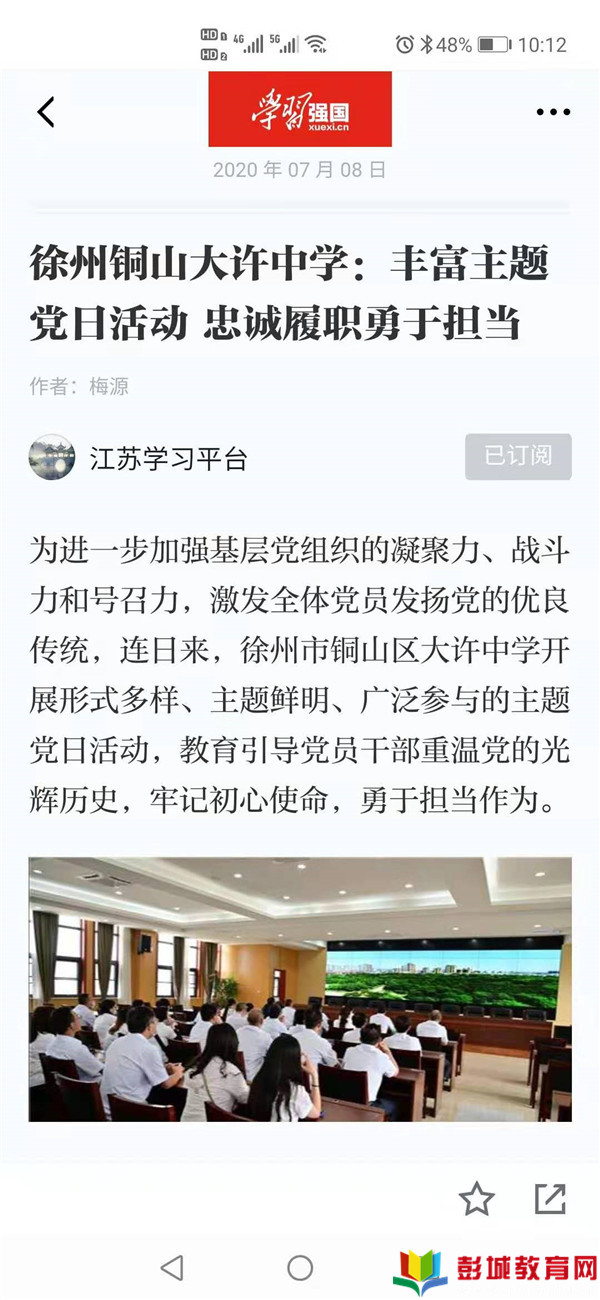The width and height of the screenshot is (600, 1300).
Task: Tap the system back triangle
Action: (172, 1268)
